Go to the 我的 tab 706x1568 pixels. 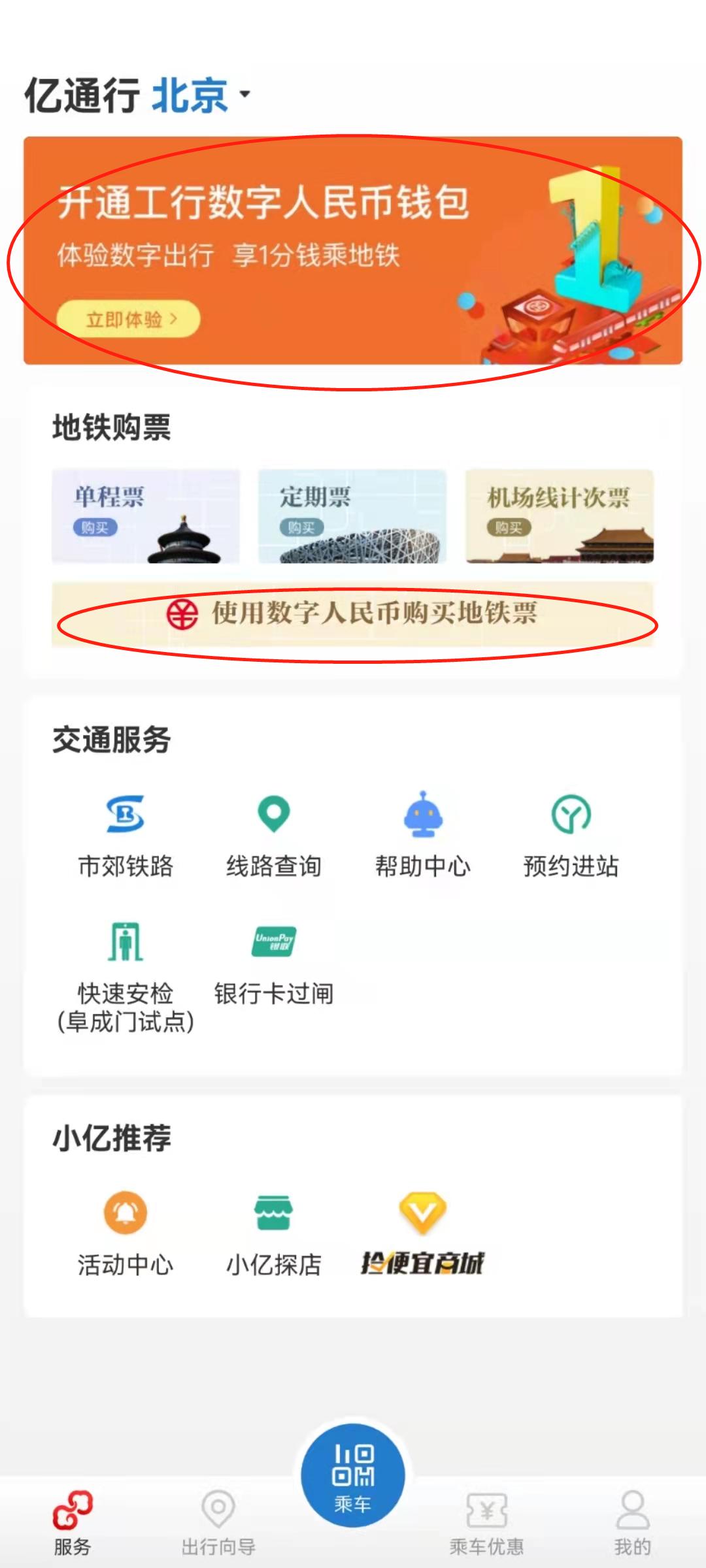pos(632,1522)
